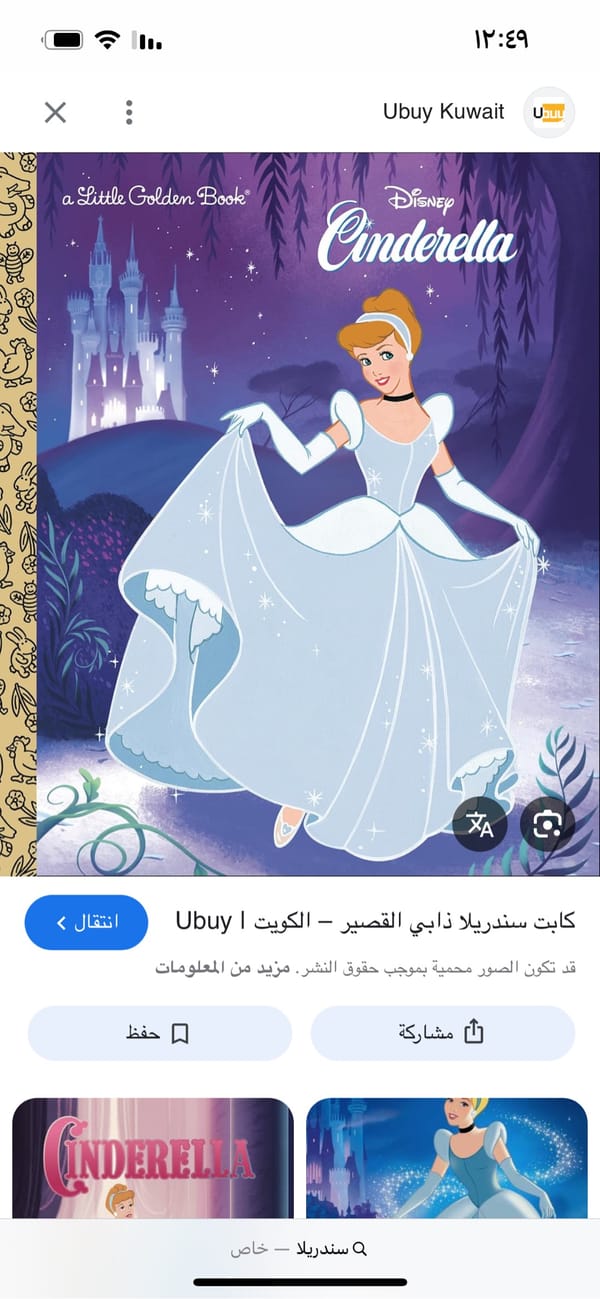The image size is (600, 1299).
Task: Tap the انتقال visit button
Action: 86,921
